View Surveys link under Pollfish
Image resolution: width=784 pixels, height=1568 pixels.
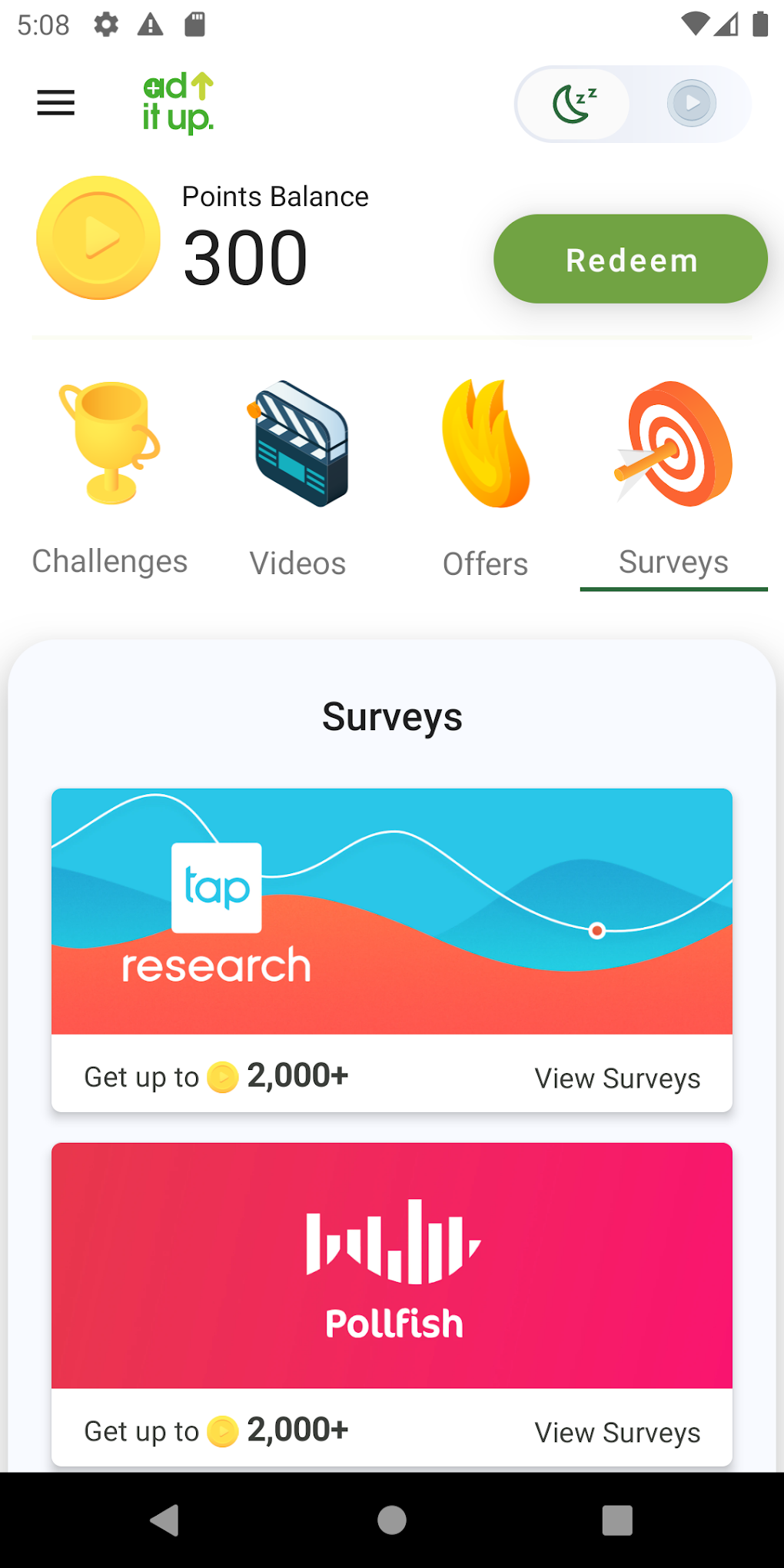(617, 1433)
